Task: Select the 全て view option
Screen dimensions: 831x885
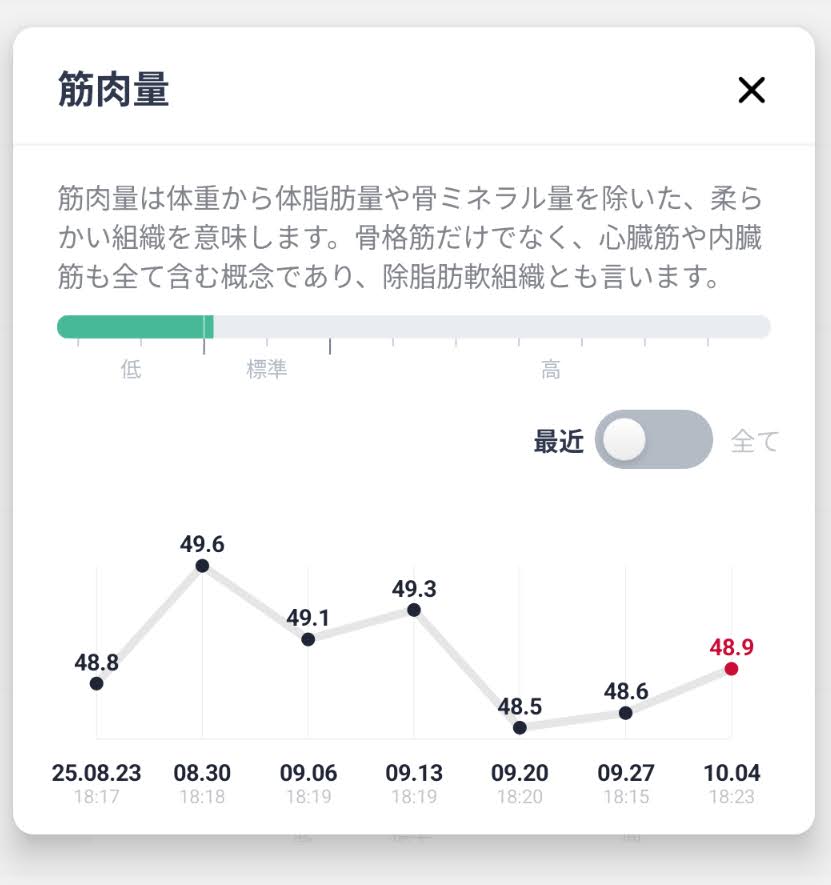Action: (x=754, y=441)
